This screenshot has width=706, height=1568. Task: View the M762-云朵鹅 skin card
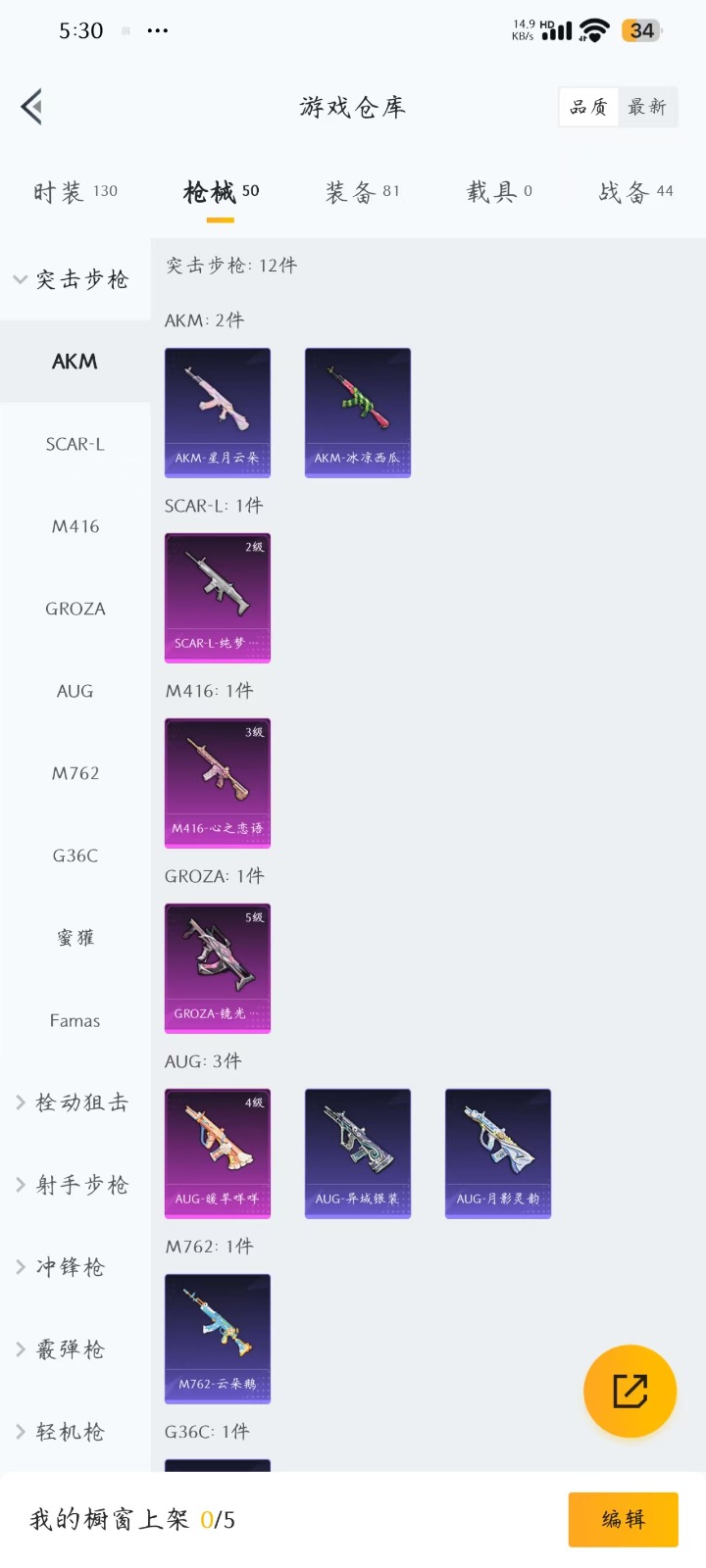pyautogui.click(x=218, y=1339)
